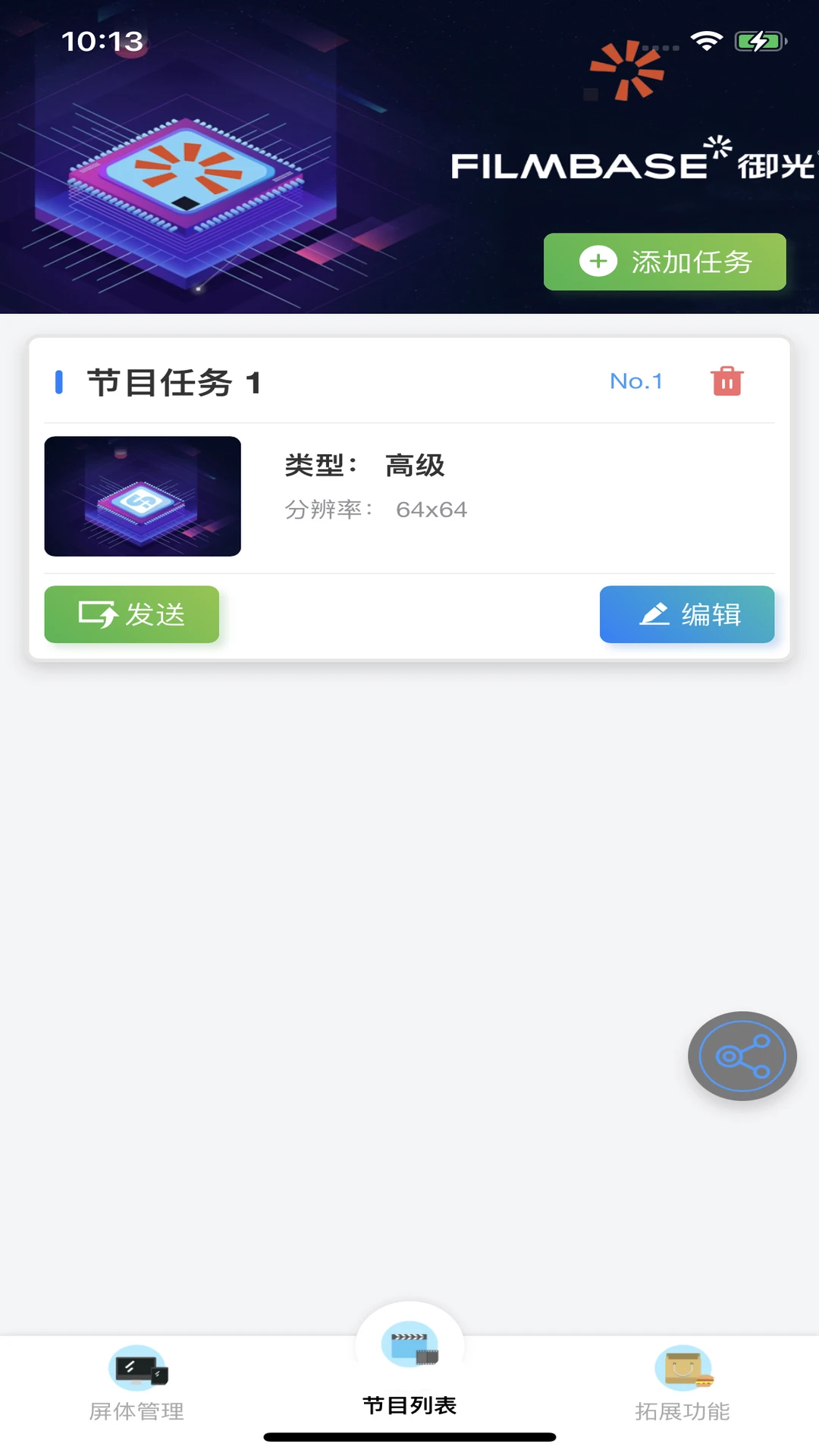Viewport: 819px width, 1456px height.
Task: Tap the 添加任务 button
Action: [664, 262]
